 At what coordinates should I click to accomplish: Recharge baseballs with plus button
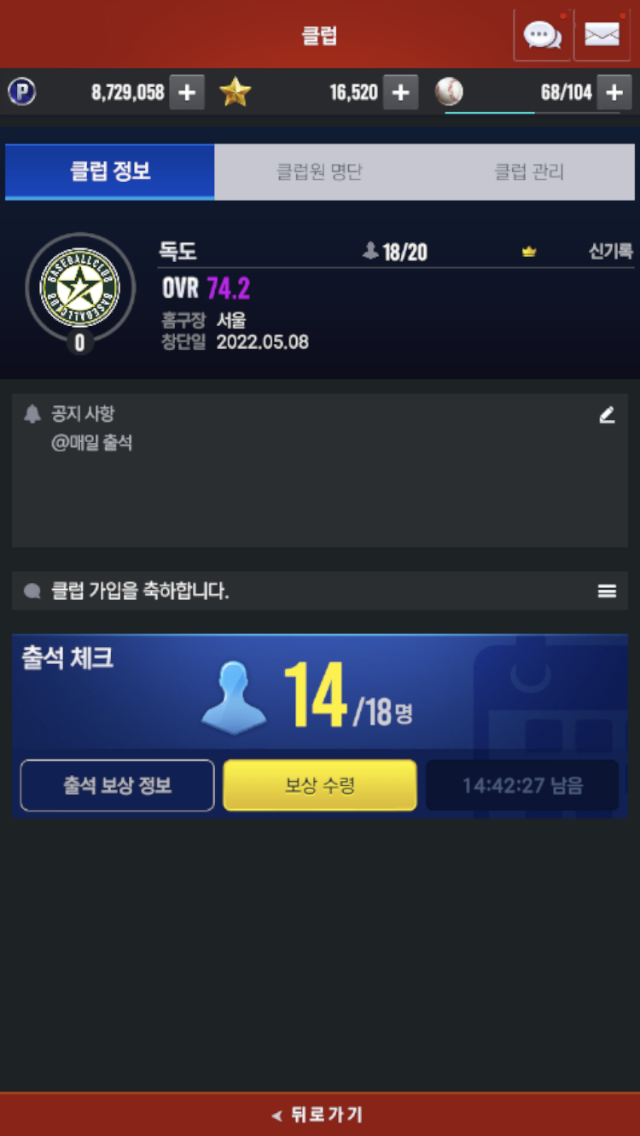tap(614, 93)
